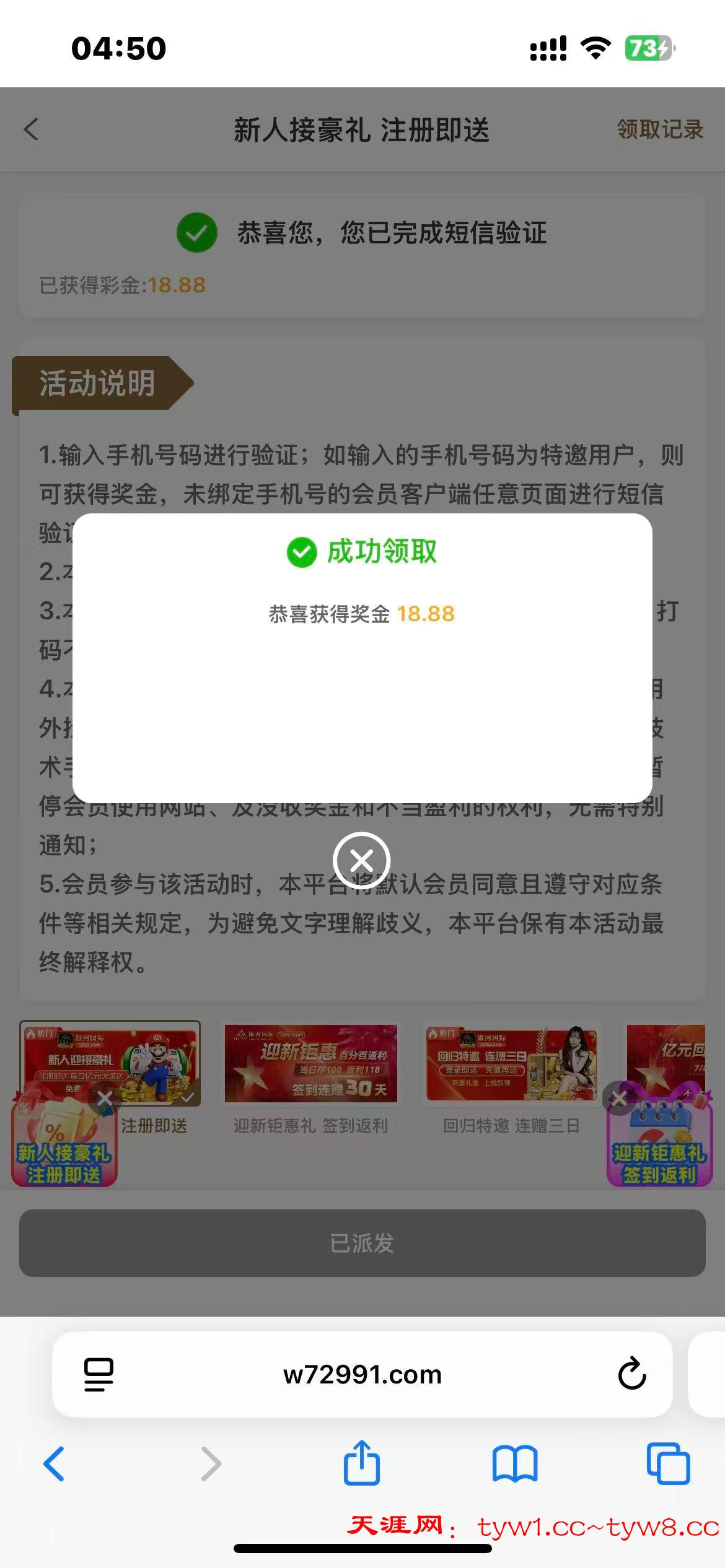Open Safari page settings menu
725x1568 pixels.
point(99,1374)
